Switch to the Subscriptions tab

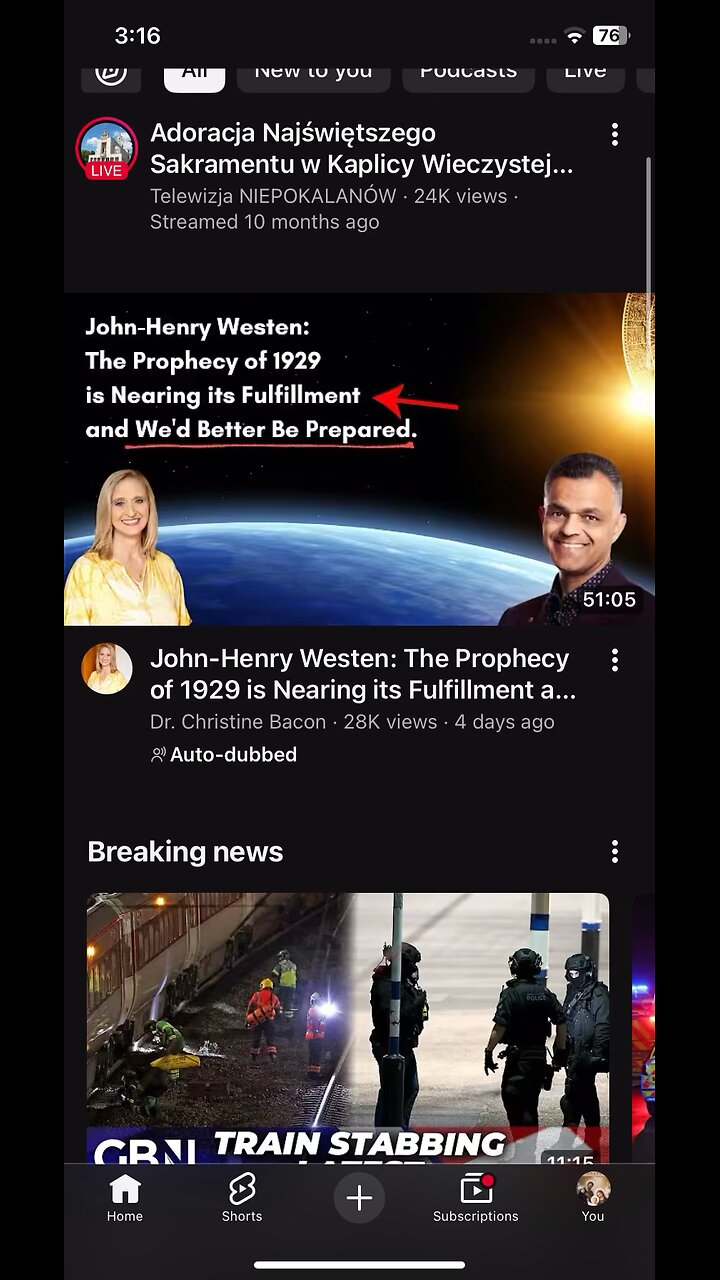click(x=475, y=1198)
